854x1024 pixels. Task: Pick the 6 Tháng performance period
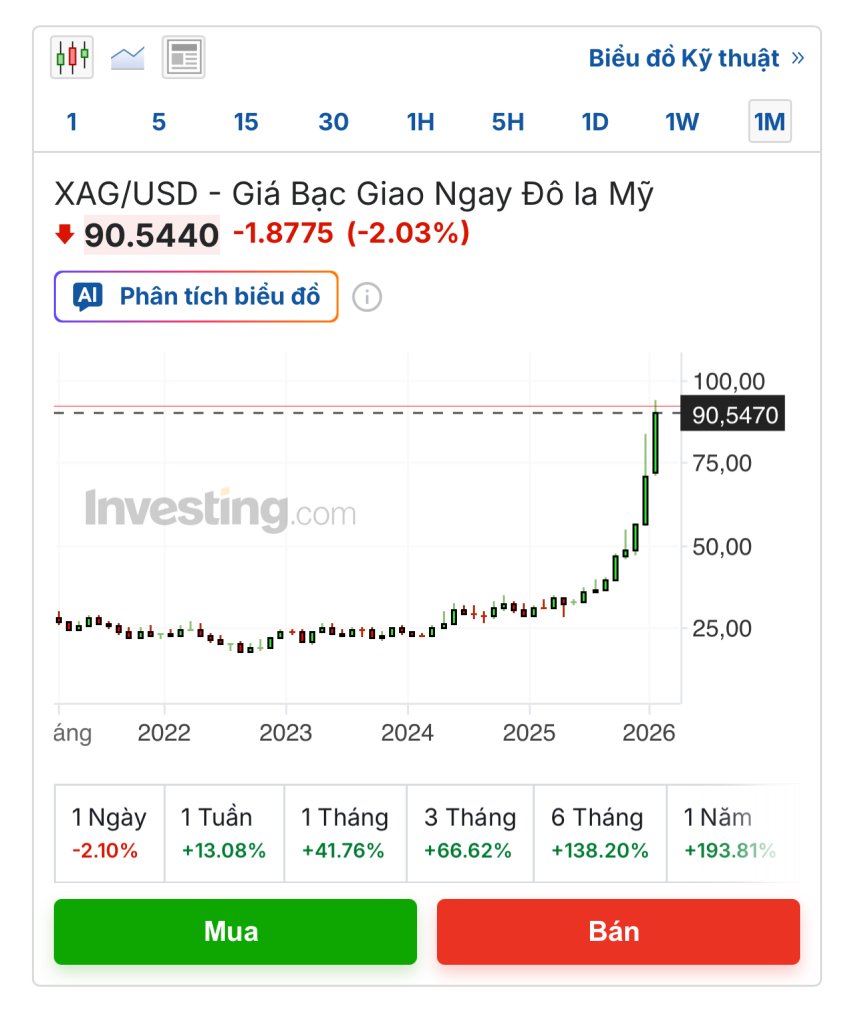click(599, 833)
